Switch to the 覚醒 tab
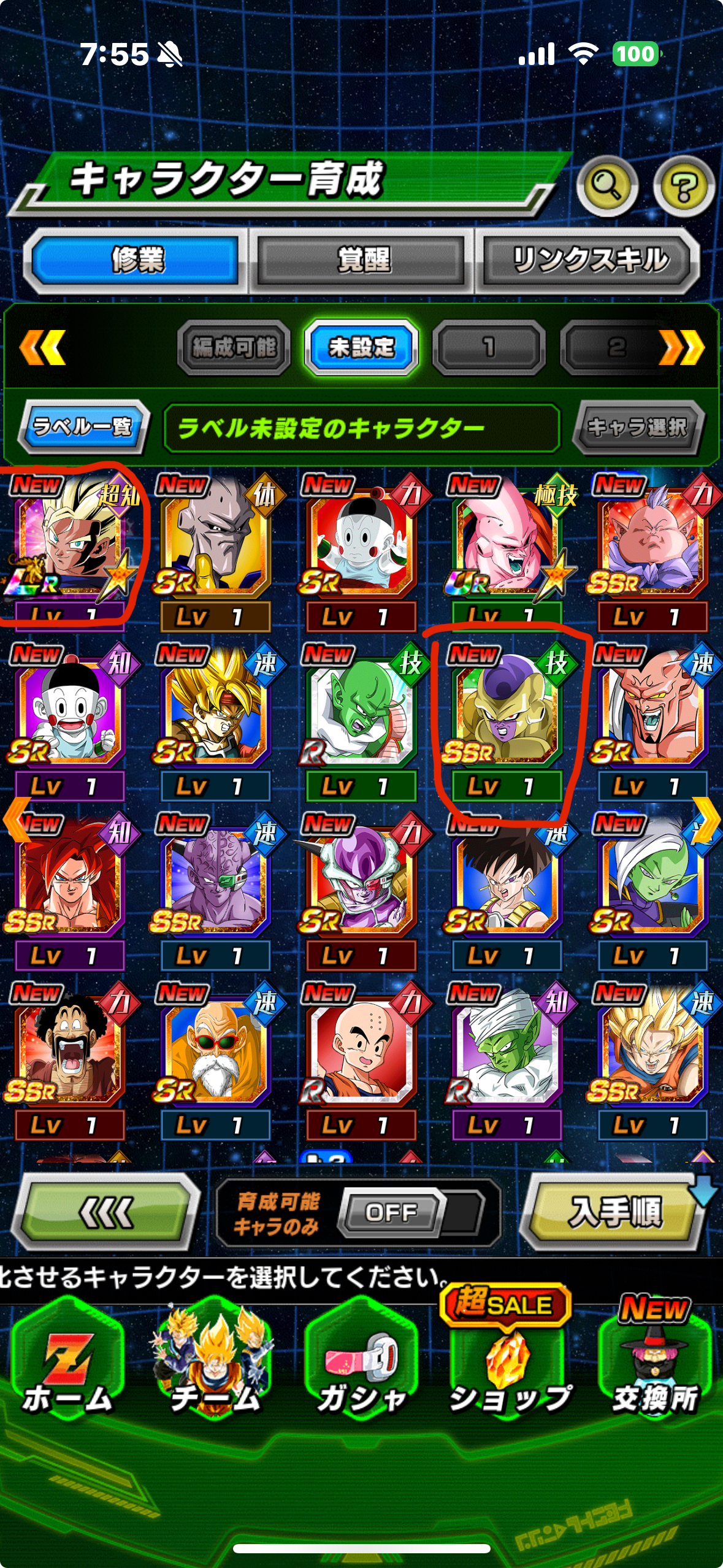 [362, 260]
